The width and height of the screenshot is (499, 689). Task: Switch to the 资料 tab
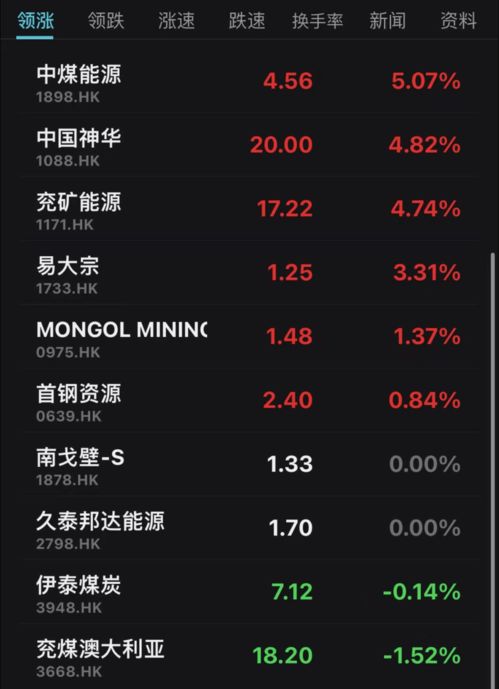tap(459, 21)
